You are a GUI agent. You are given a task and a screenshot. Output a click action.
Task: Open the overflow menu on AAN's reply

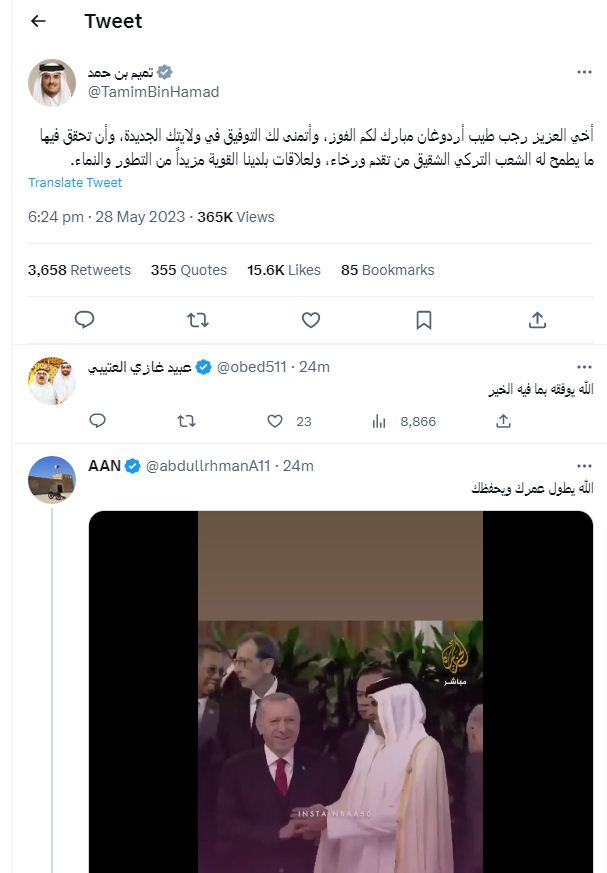(585, 466)
